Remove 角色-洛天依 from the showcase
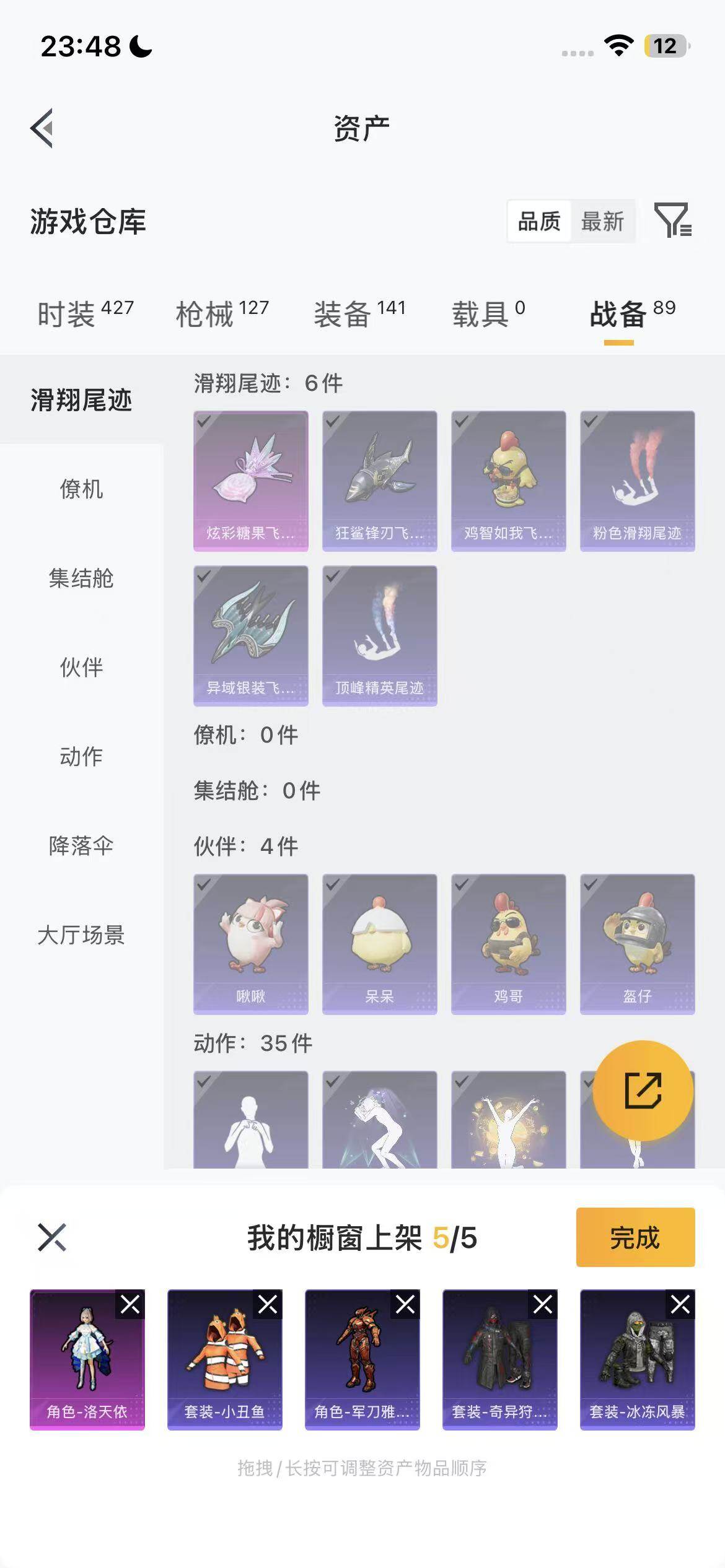 click(x=130, y=1305)
